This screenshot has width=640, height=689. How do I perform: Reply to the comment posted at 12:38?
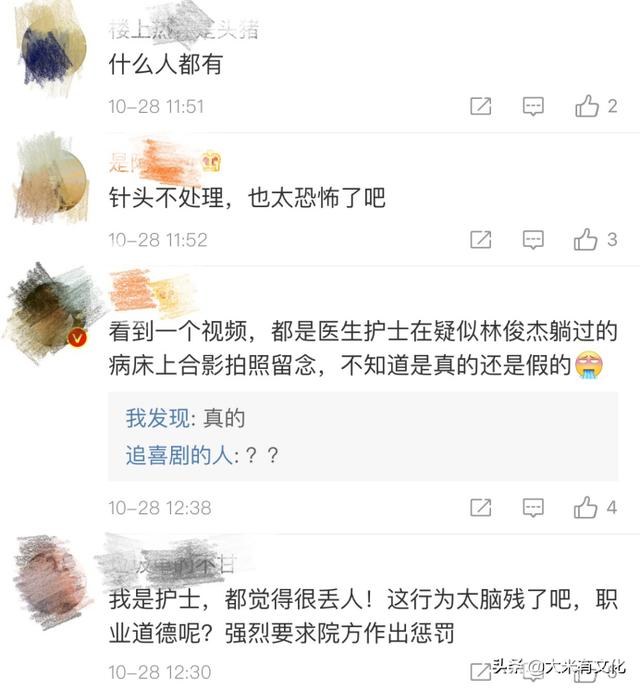pyautogui.click(x=534, y=508)
